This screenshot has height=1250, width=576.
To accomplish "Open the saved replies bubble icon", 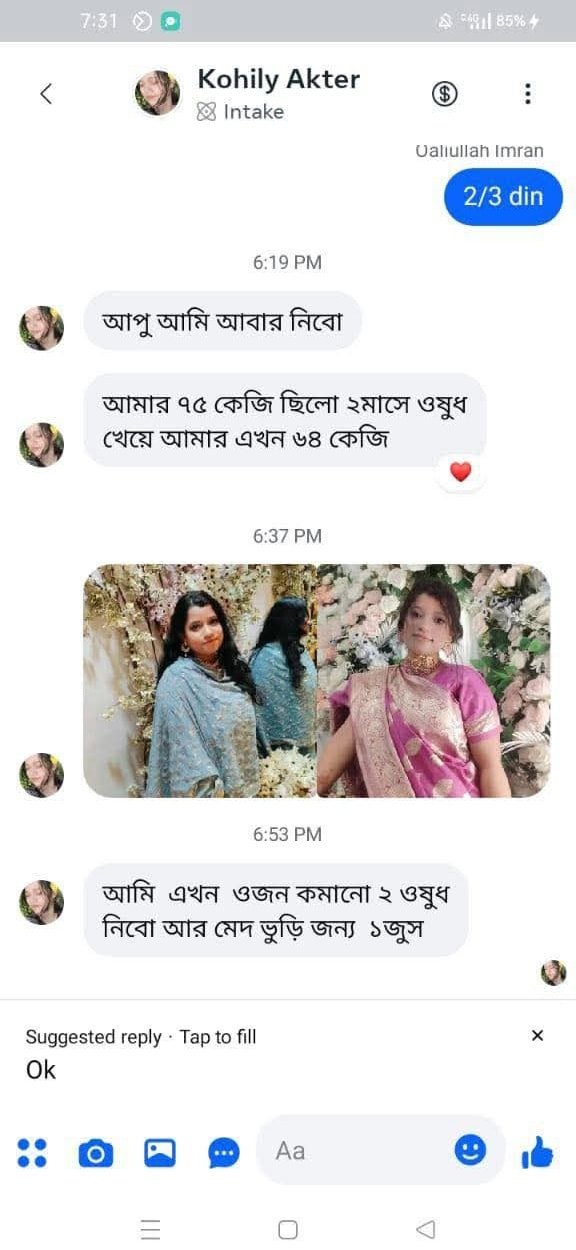I will tap(224, 1153).
